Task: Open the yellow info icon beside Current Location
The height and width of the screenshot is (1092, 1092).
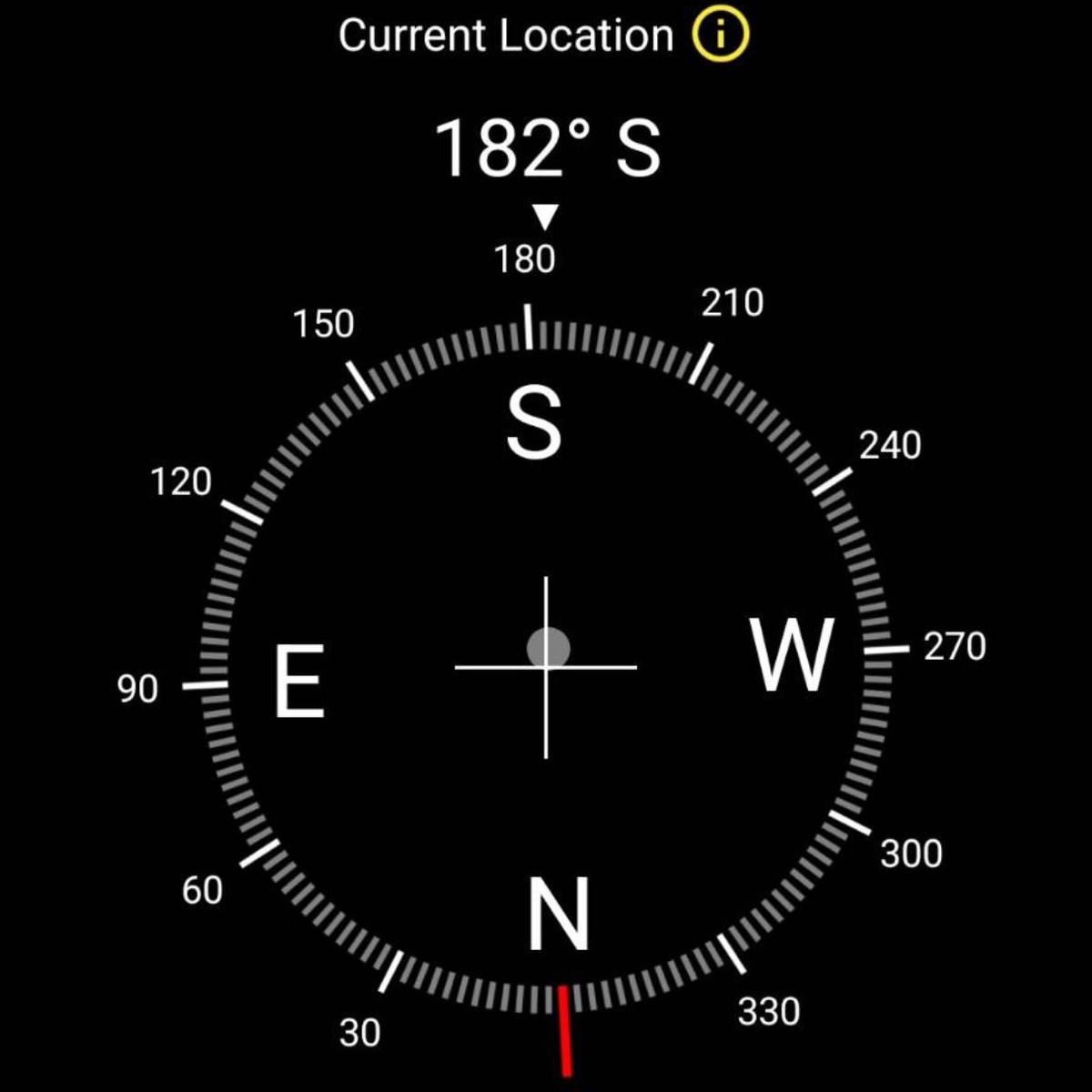Action: (x=720, y=36)
